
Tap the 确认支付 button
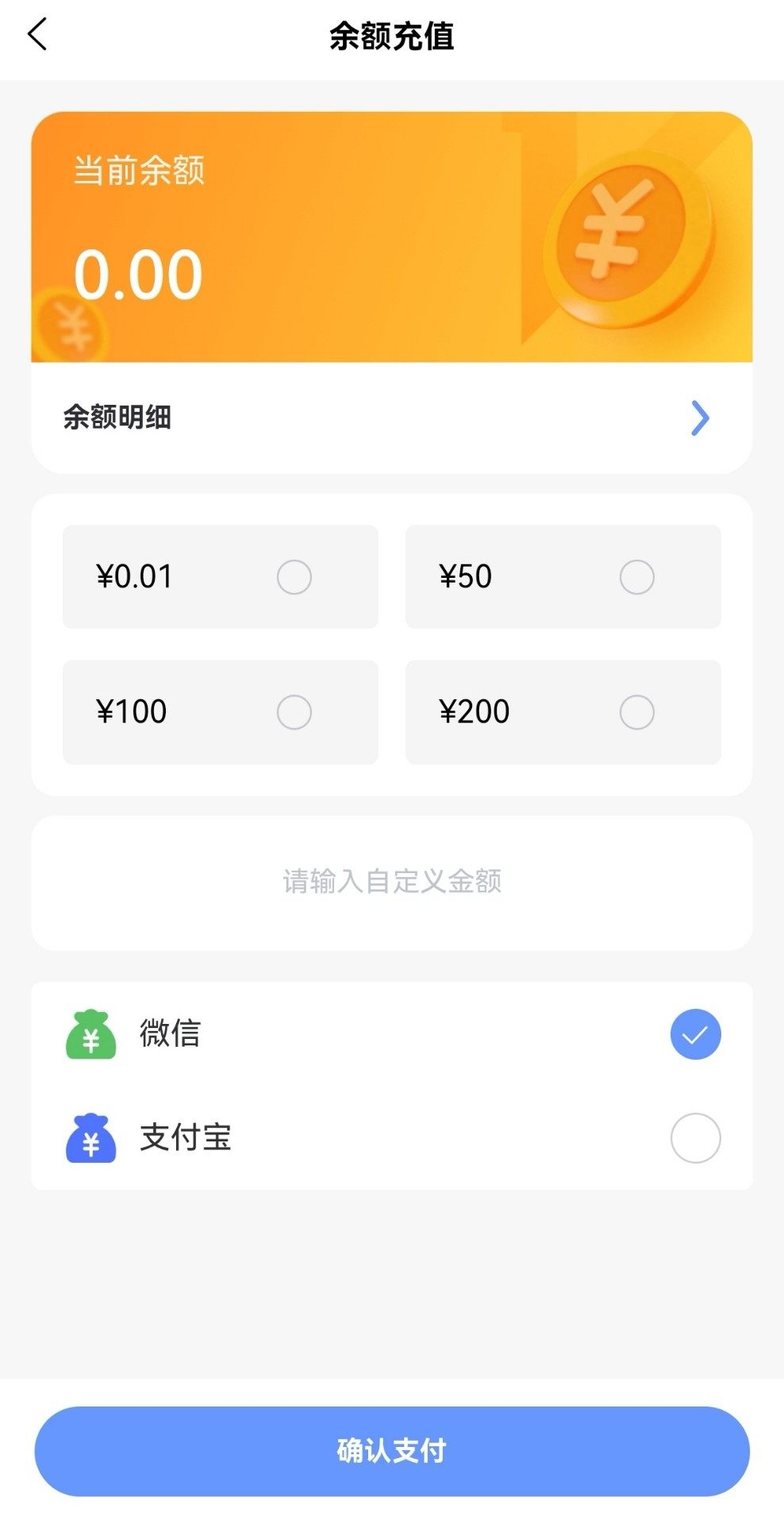click(391, 1451)
